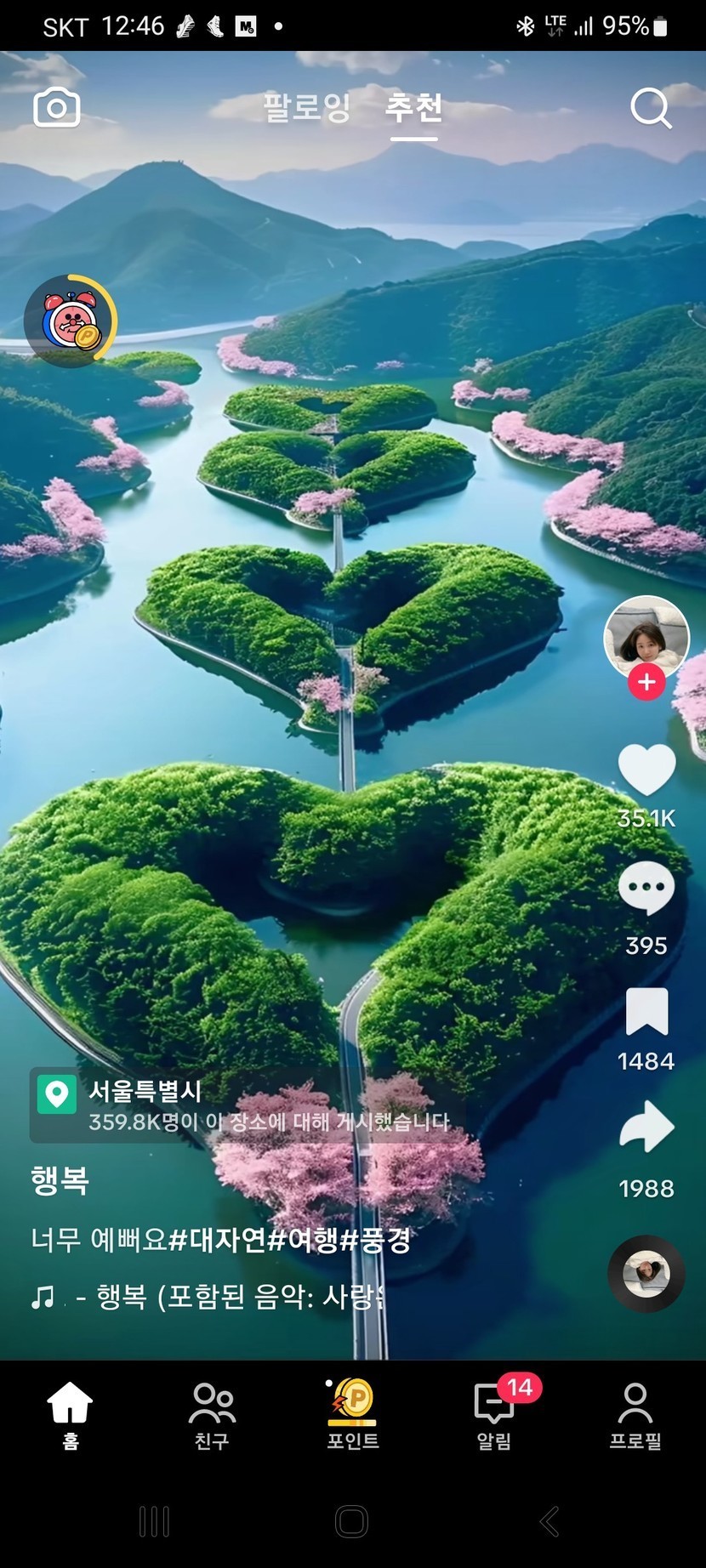The height and width of the screenshot is (1568, 706).
Task: Switch to the 팔로잉 feed tab
Action: (x=306, y=108)
